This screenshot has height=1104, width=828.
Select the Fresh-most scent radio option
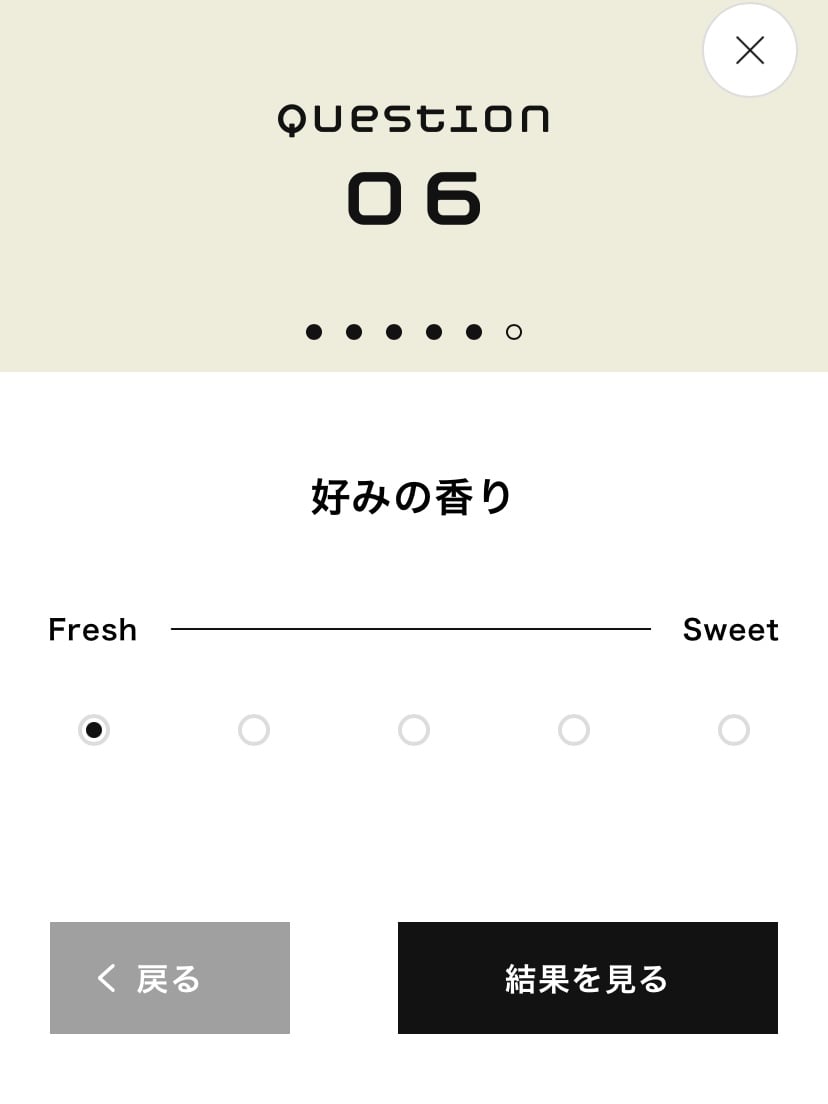click(x=94, y=730)
